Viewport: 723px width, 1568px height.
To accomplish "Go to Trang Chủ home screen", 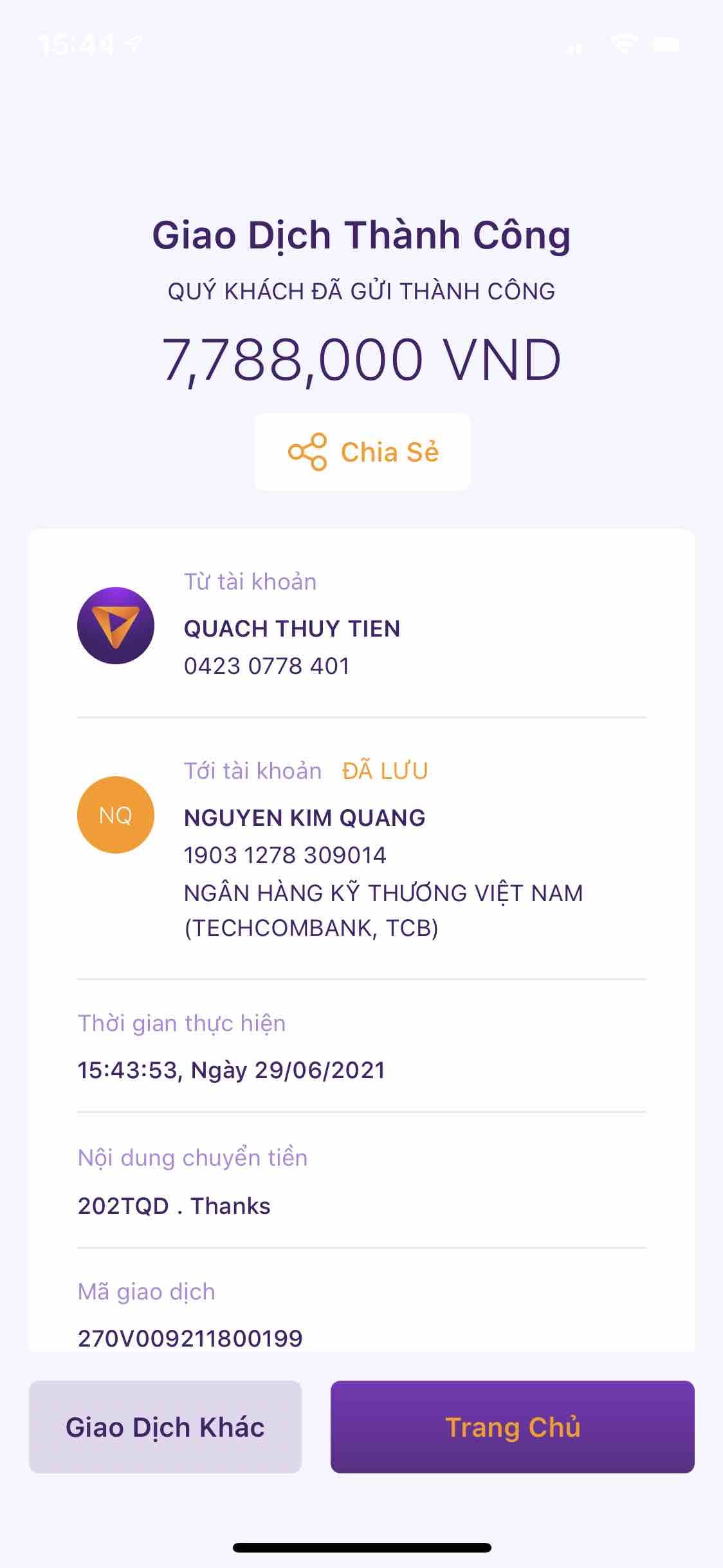I will click(x=513, y=1426).
